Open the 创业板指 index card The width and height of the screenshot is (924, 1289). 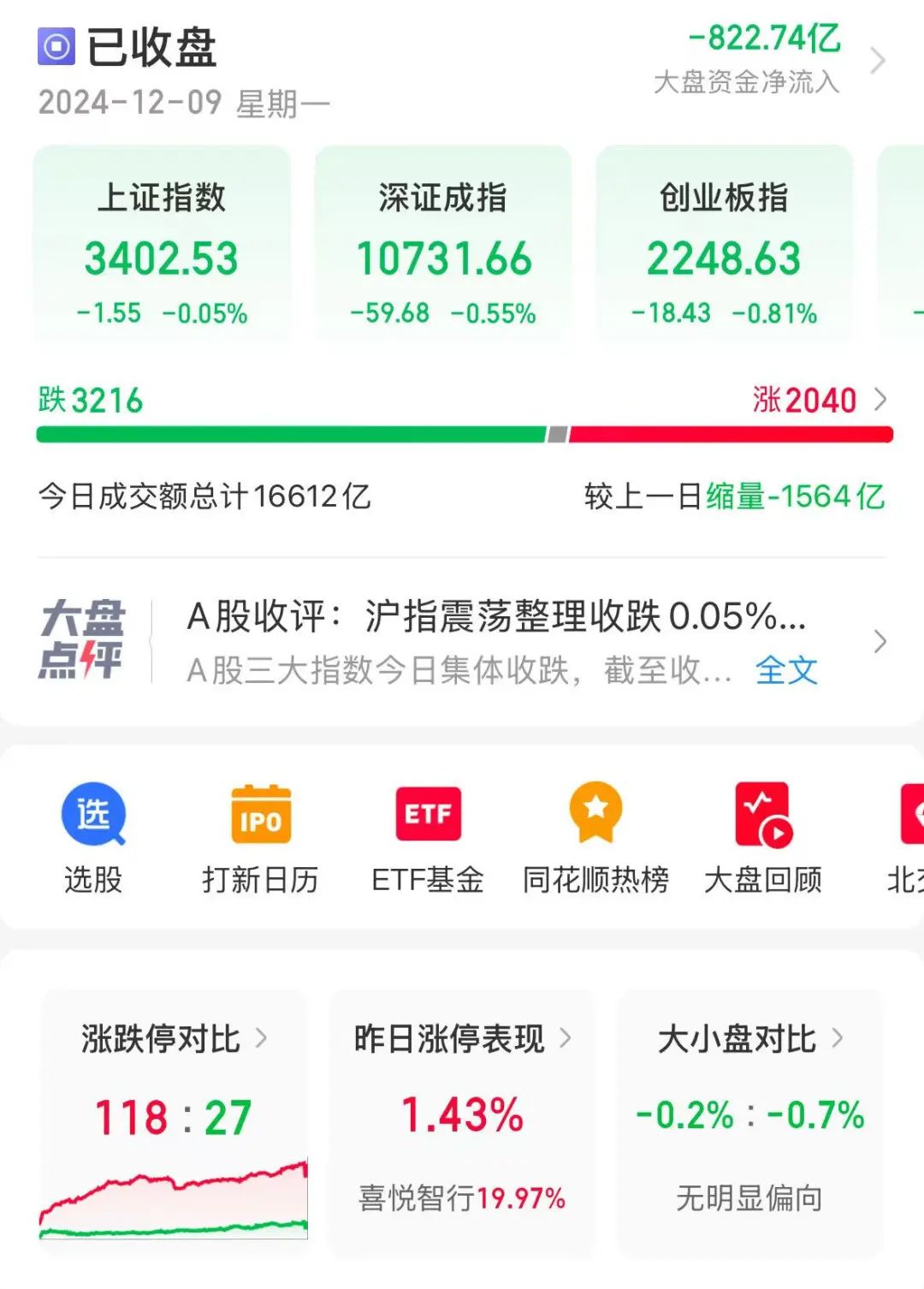724,248
